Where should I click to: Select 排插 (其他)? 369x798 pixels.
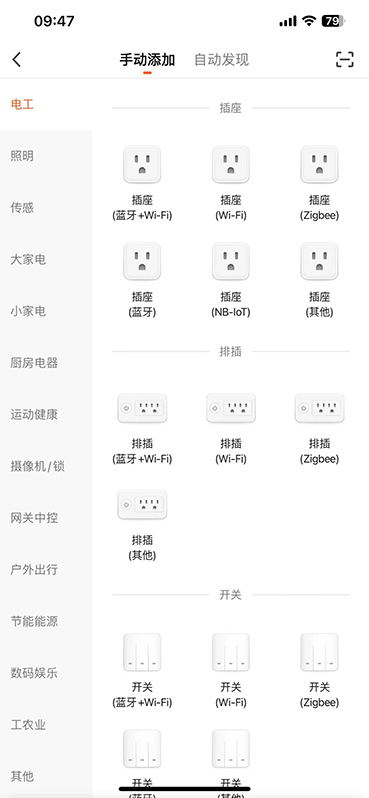point(142,525)
